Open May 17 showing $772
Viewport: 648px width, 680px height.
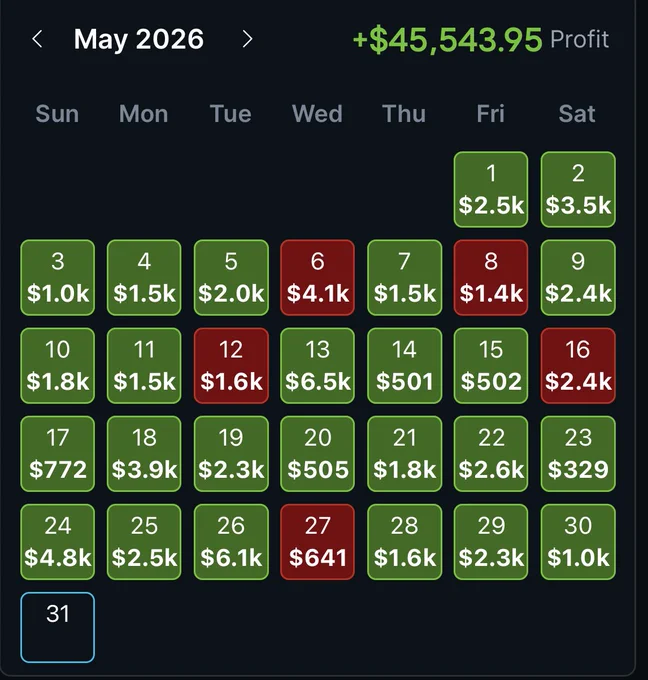[58, 454]
